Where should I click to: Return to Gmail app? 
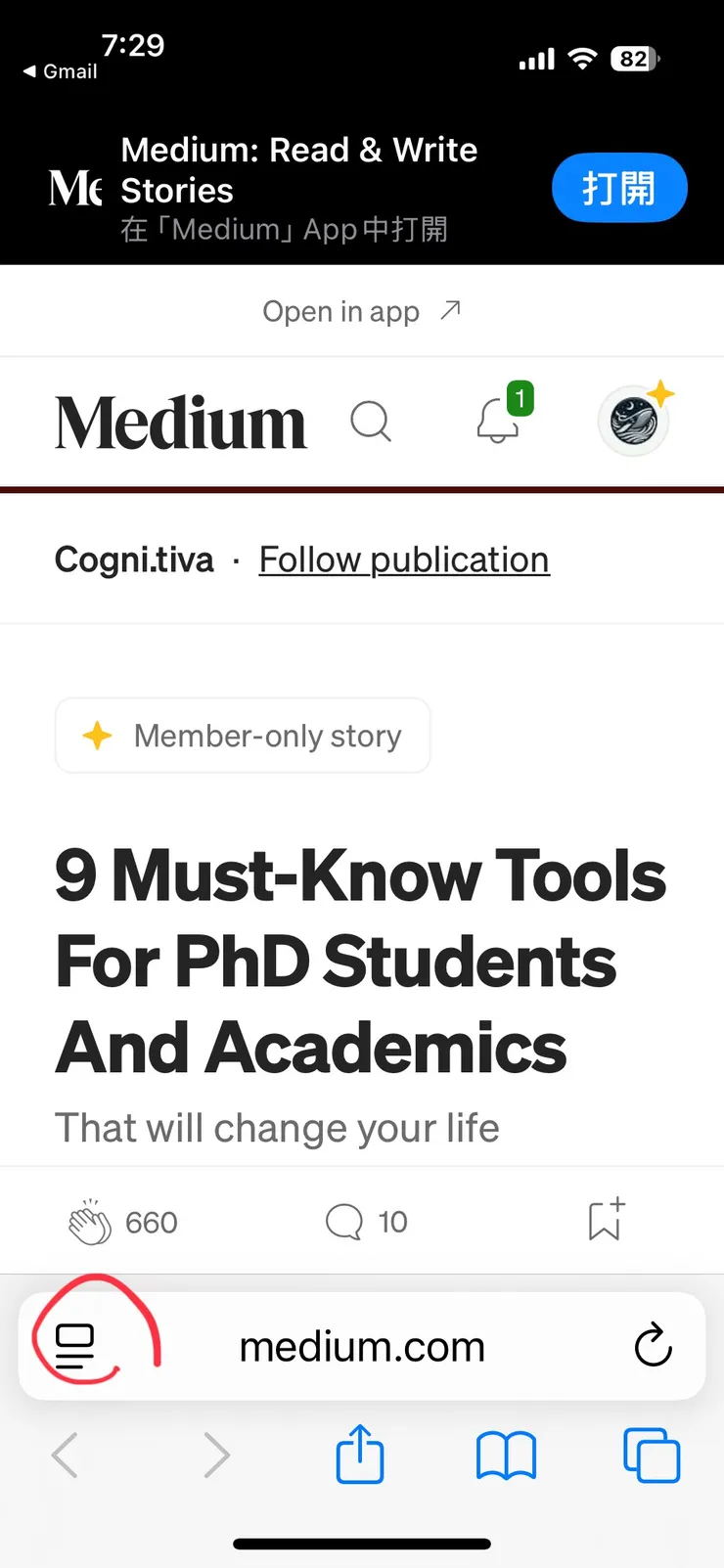pos(60,71)
